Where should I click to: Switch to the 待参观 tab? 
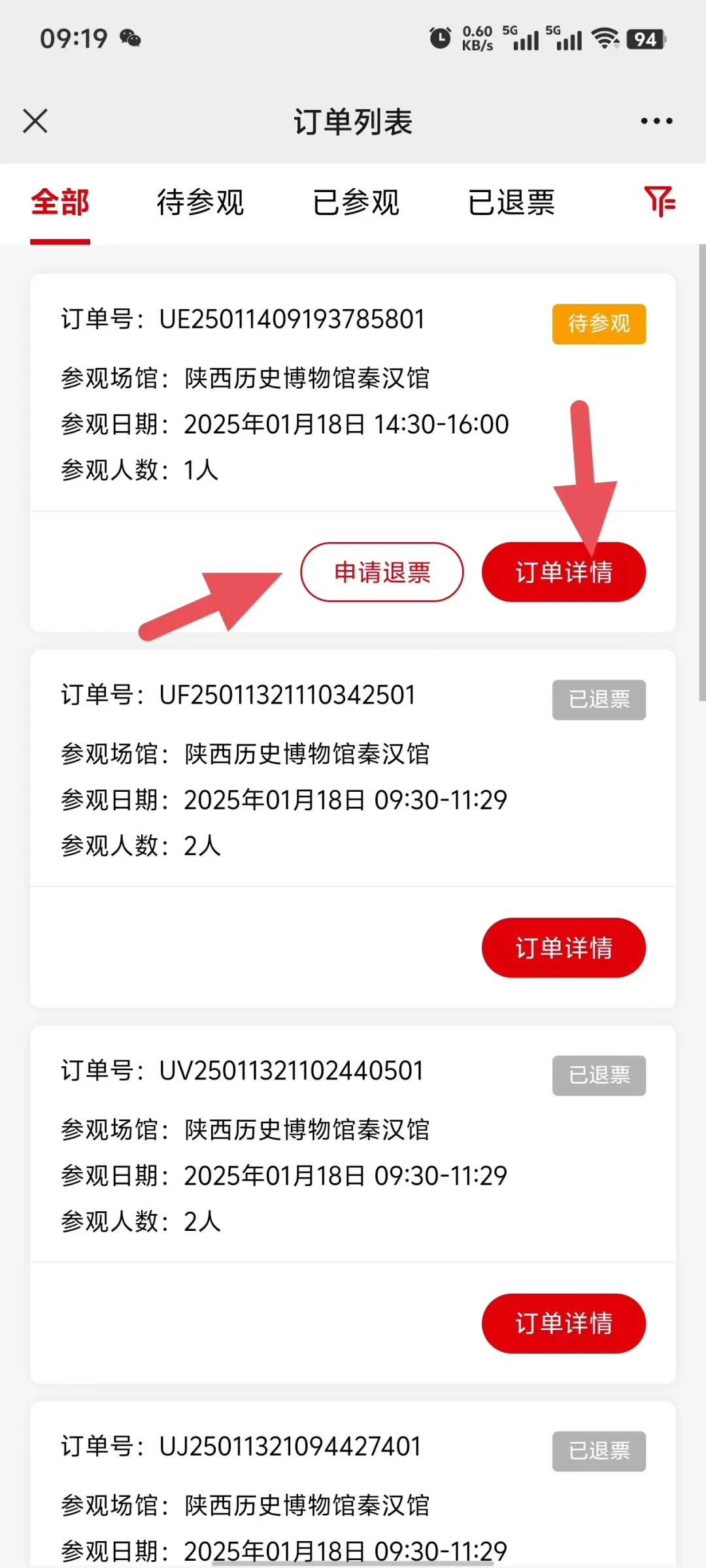pyautogui.click(x=200, y=203)
